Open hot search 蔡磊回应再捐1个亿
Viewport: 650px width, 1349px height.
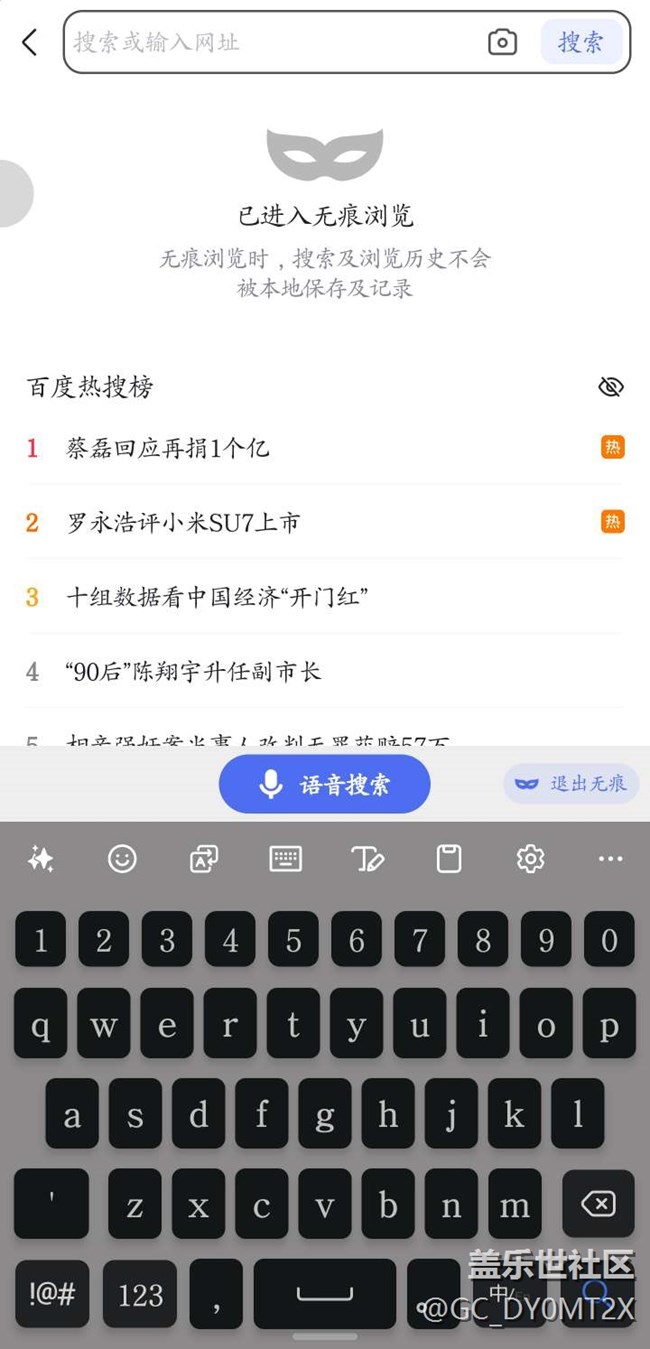pos(168,448)
